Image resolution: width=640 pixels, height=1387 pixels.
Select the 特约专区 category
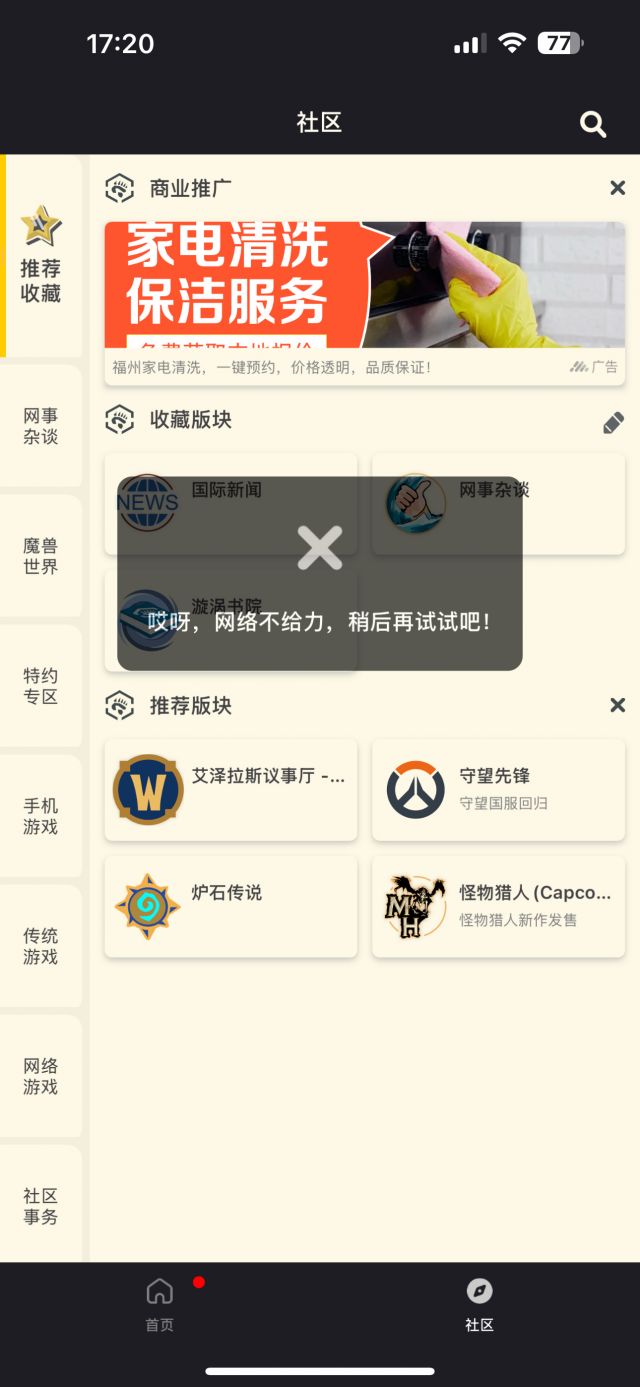pos(41,686)
